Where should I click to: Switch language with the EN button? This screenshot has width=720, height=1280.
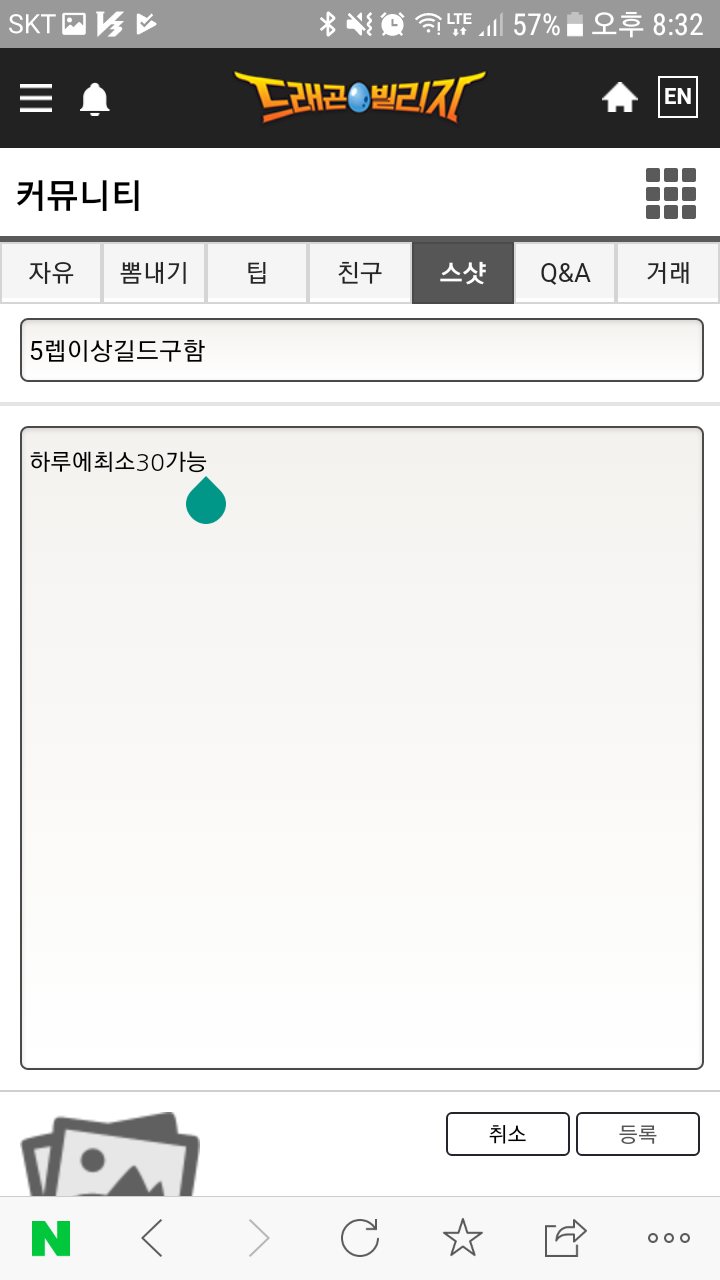point(677,97)
